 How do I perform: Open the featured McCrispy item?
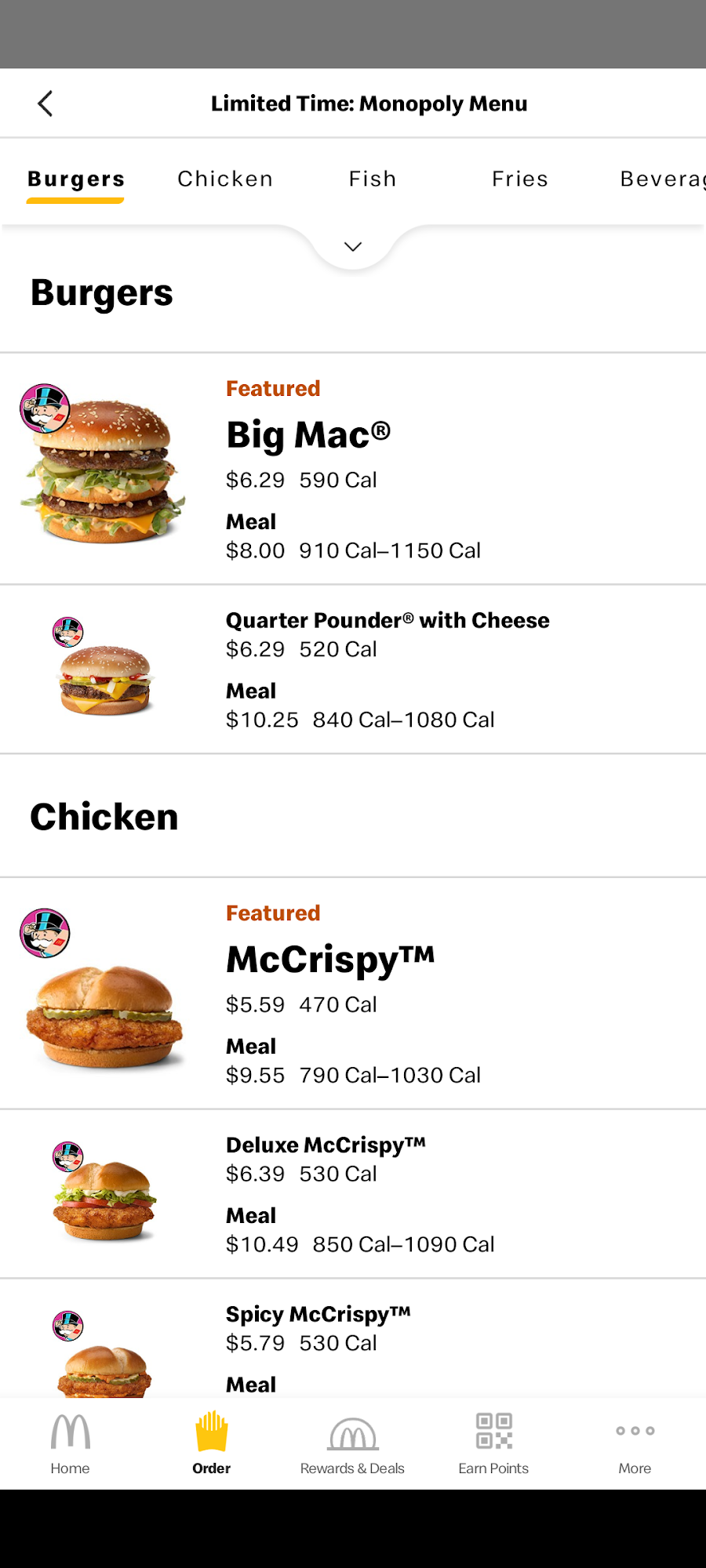[x=329, y=960]
